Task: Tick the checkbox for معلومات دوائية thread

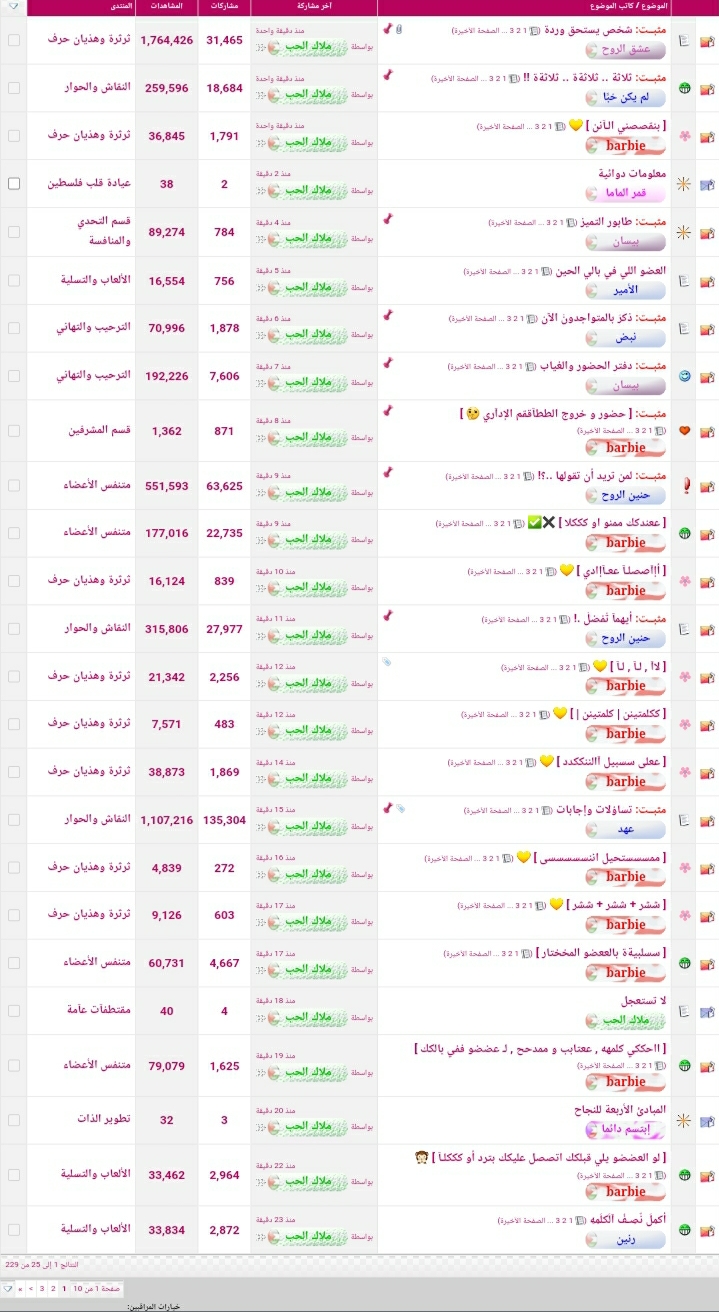Action: (14, 184)
